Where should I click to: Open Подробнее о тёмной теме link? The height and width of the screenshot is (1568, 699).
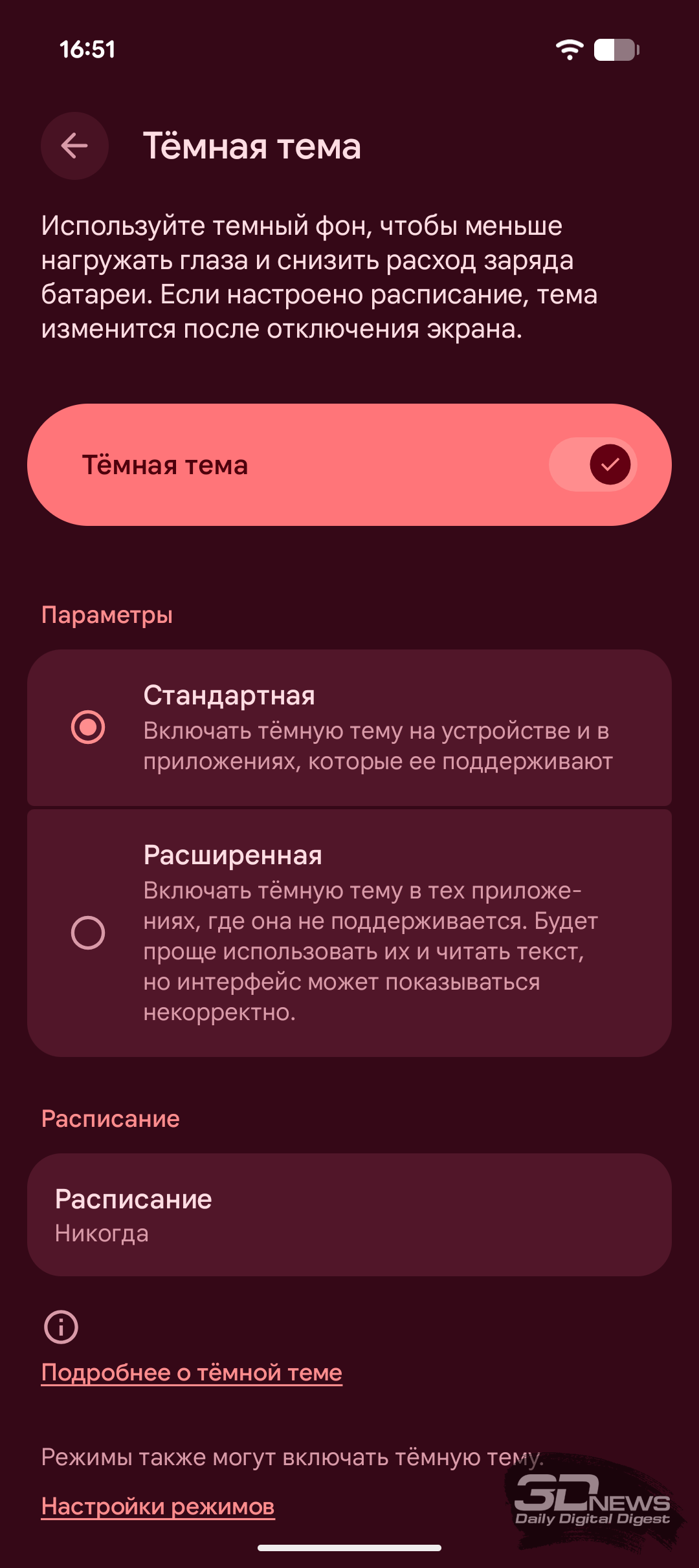(192, 1373)
